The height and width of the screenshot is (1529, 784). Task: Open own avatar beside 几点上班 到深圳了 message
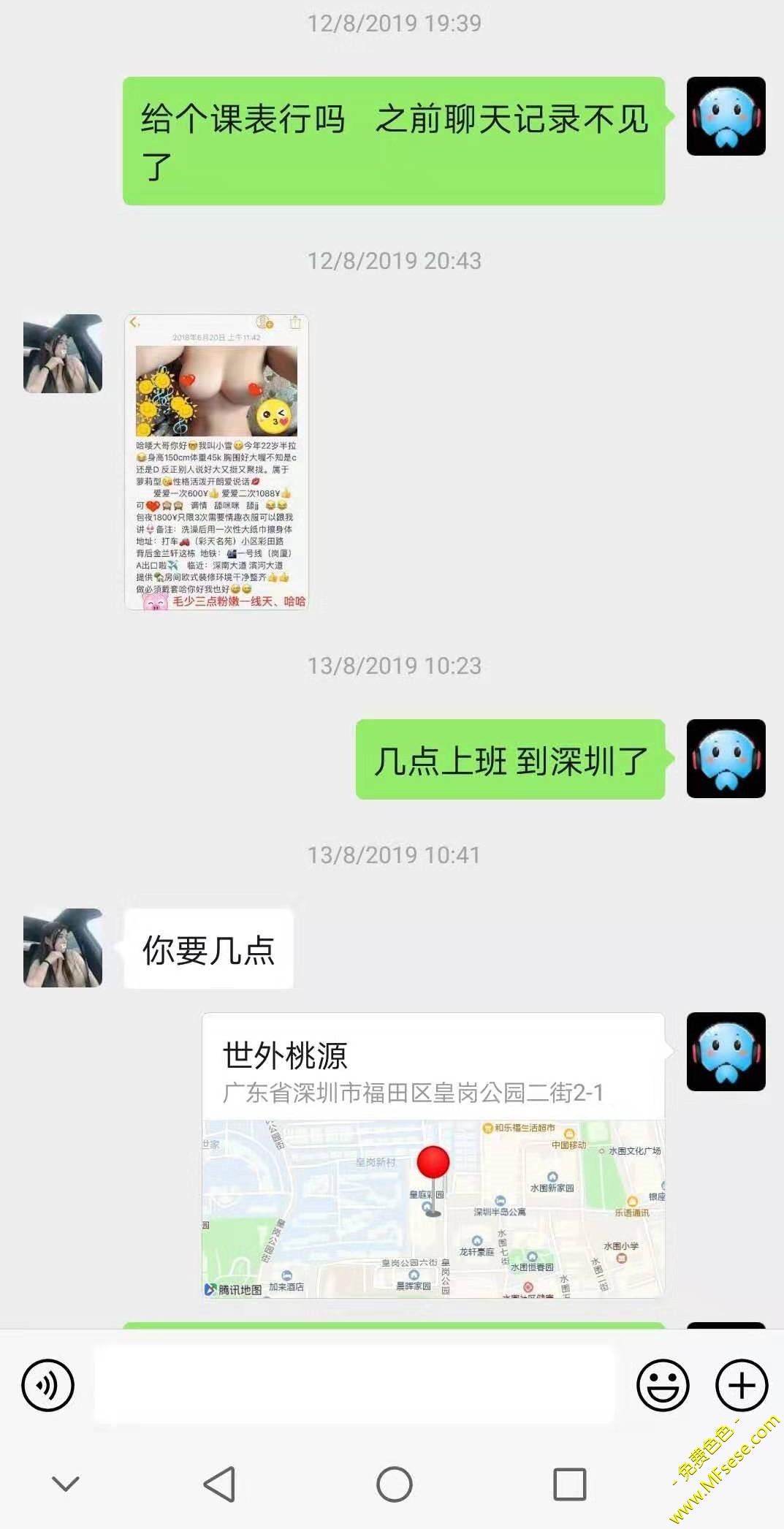pos(726,759)
